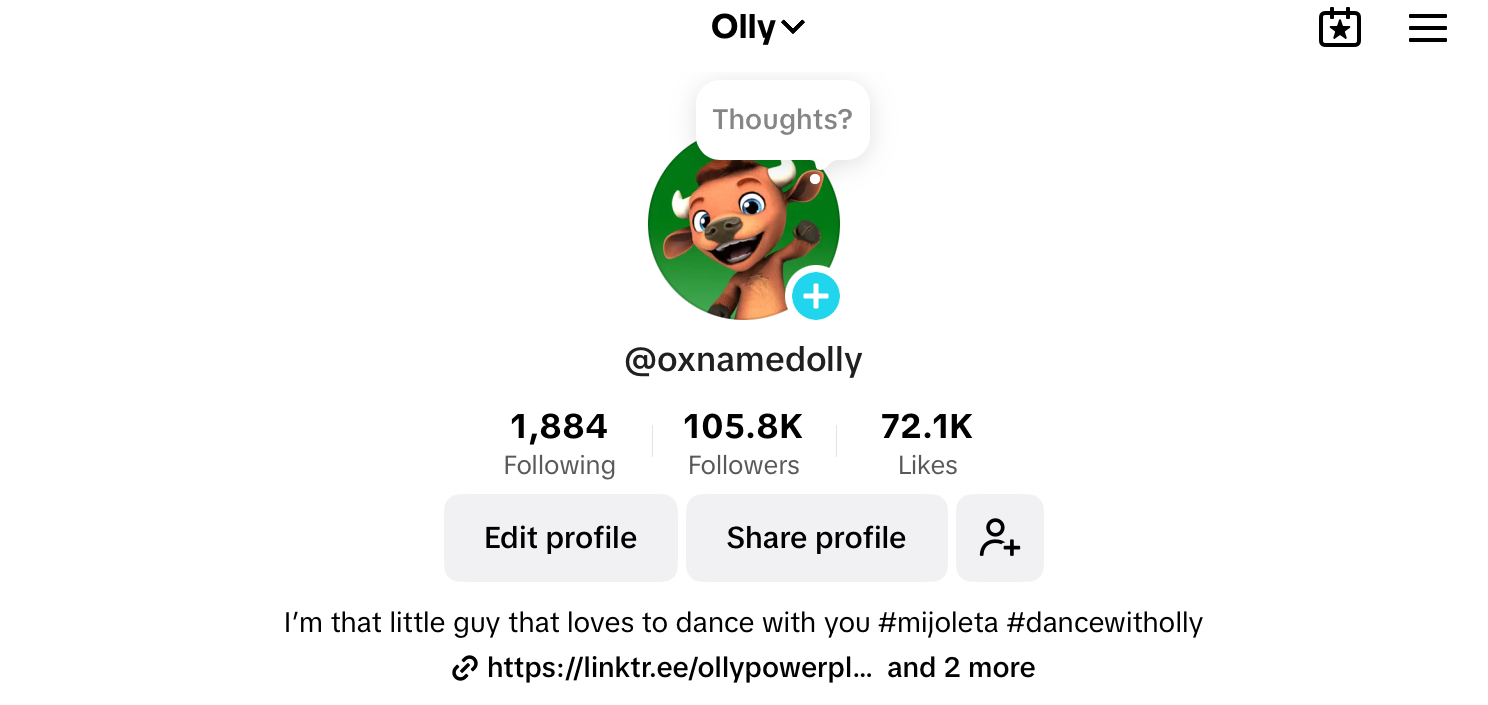
Task: Tap the blue plus badge on the avatar
Action: click(816, 296)
